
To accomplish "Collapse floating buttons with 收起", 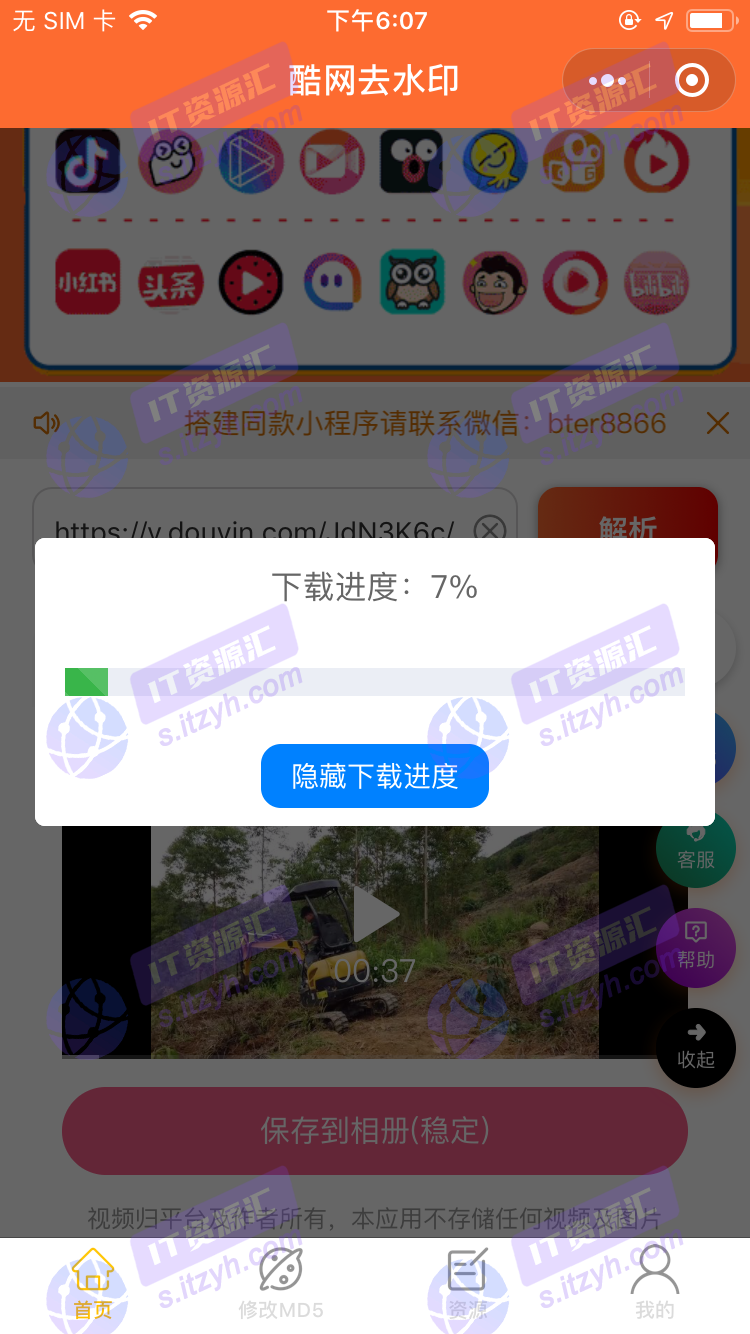I will (696, 1047).
